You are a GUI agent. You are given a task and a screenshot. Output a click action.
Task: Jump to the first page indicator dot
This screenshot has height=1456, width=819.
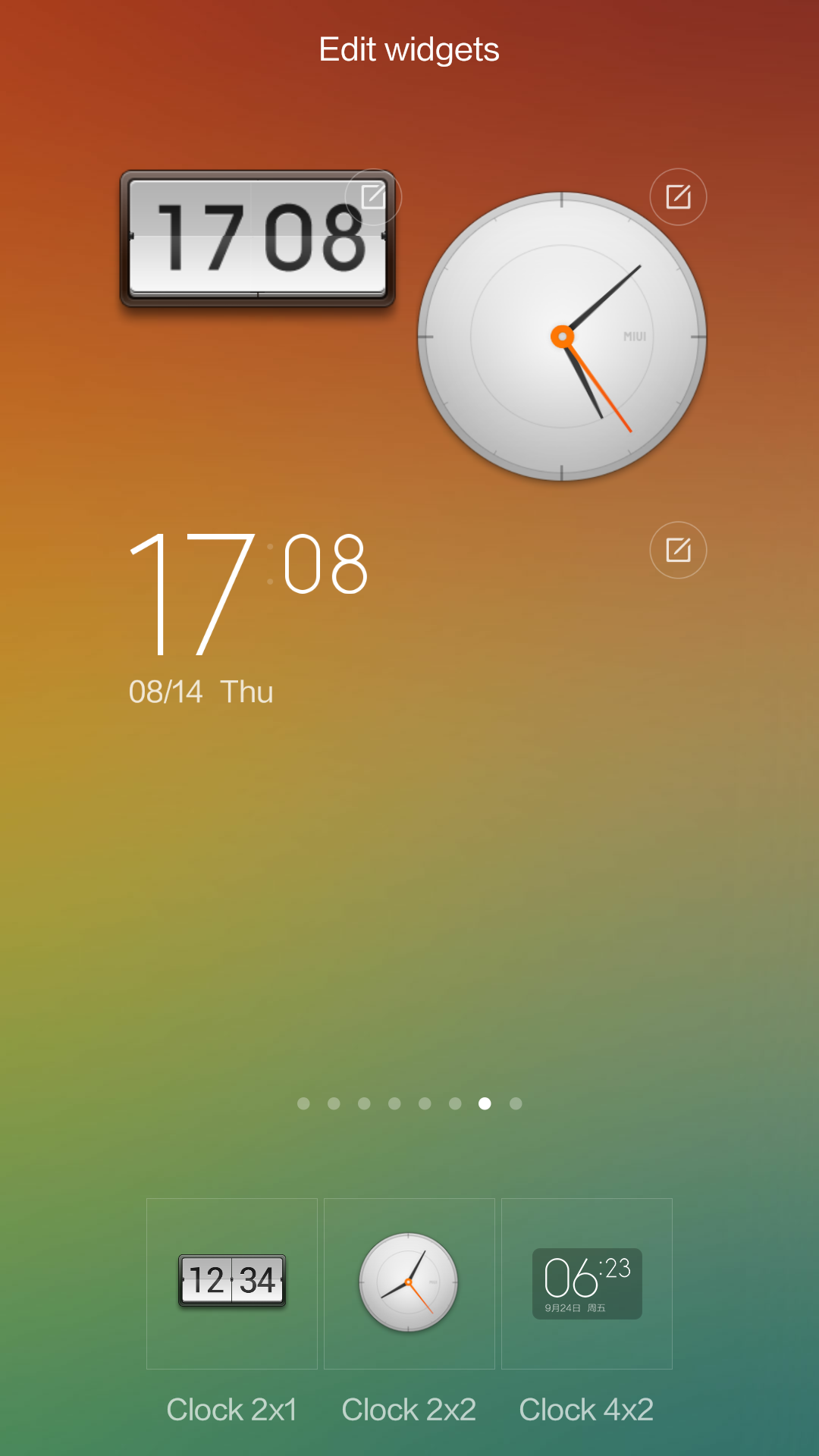coord(303,1103)
